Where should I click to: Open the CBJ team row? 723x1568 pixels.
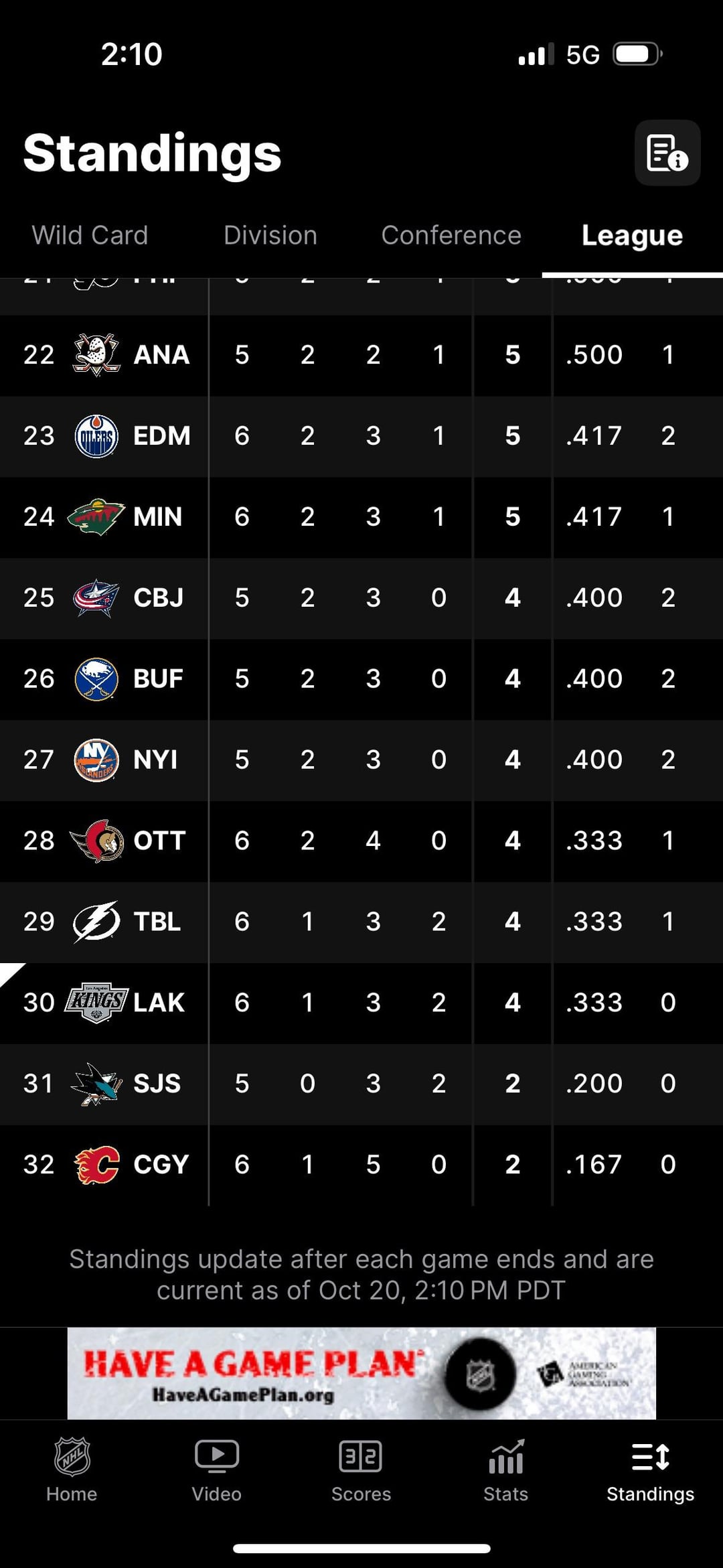(x=158, y=598)
